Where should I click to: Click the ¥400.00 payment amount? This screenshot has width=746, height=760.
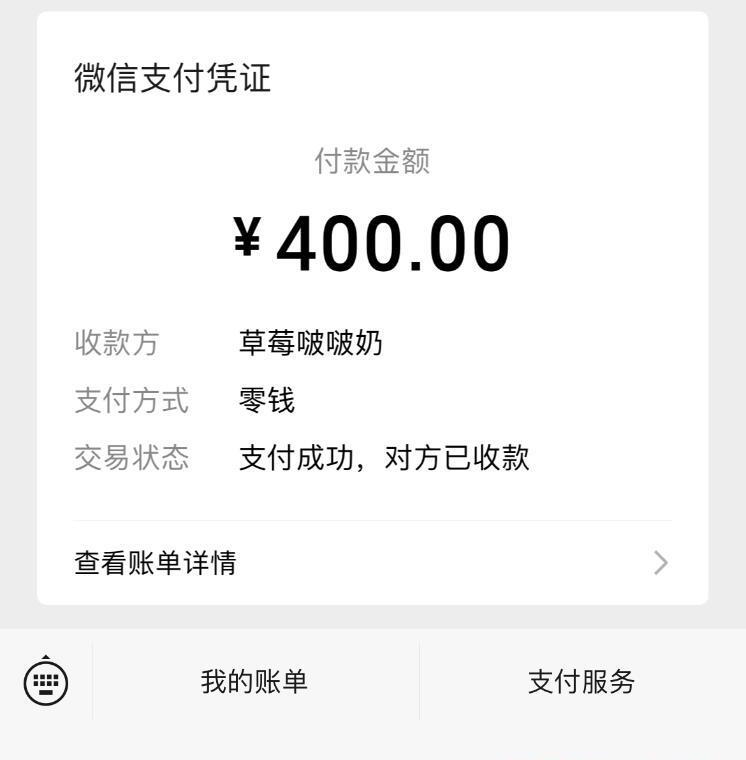(x=373, y=238)
